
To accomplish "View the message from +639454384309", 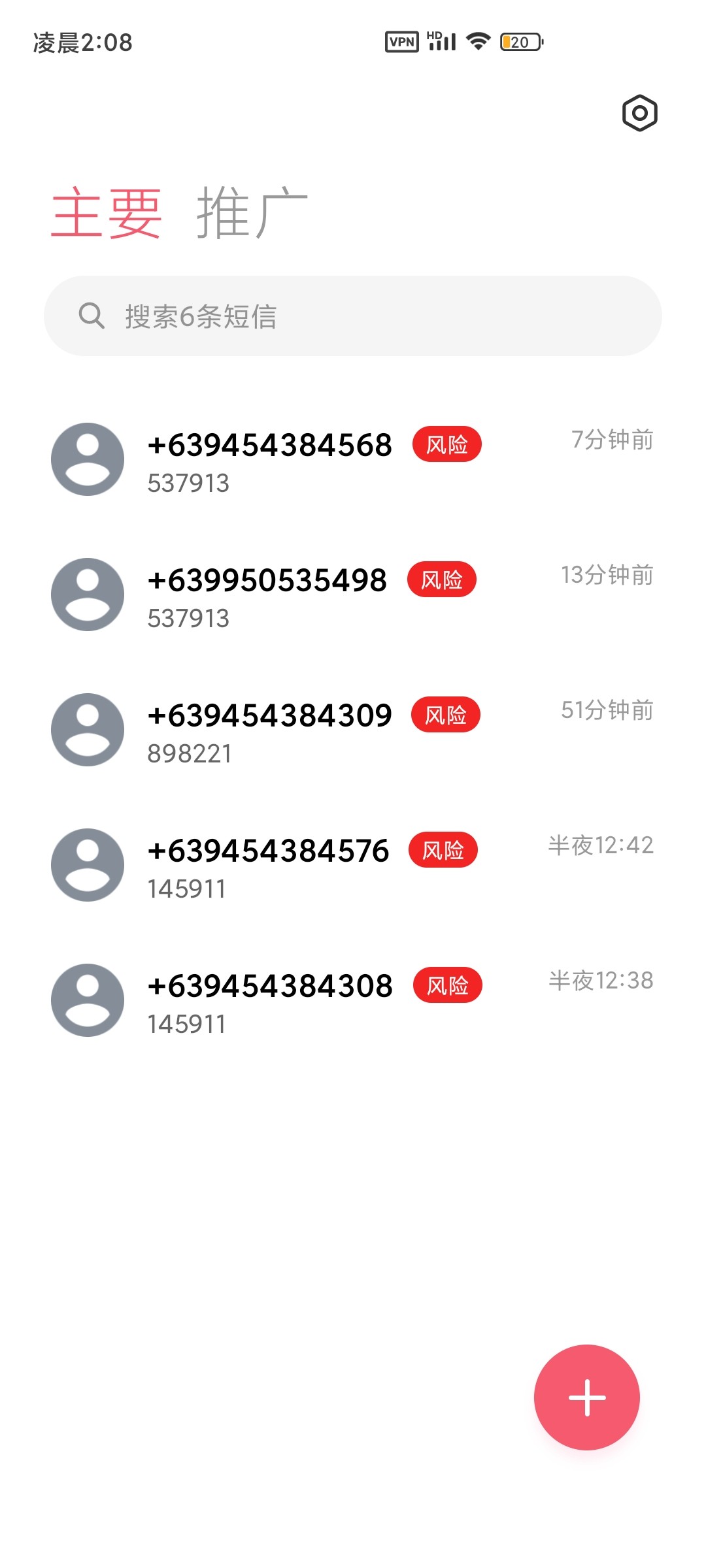I will tap(353, 730).
